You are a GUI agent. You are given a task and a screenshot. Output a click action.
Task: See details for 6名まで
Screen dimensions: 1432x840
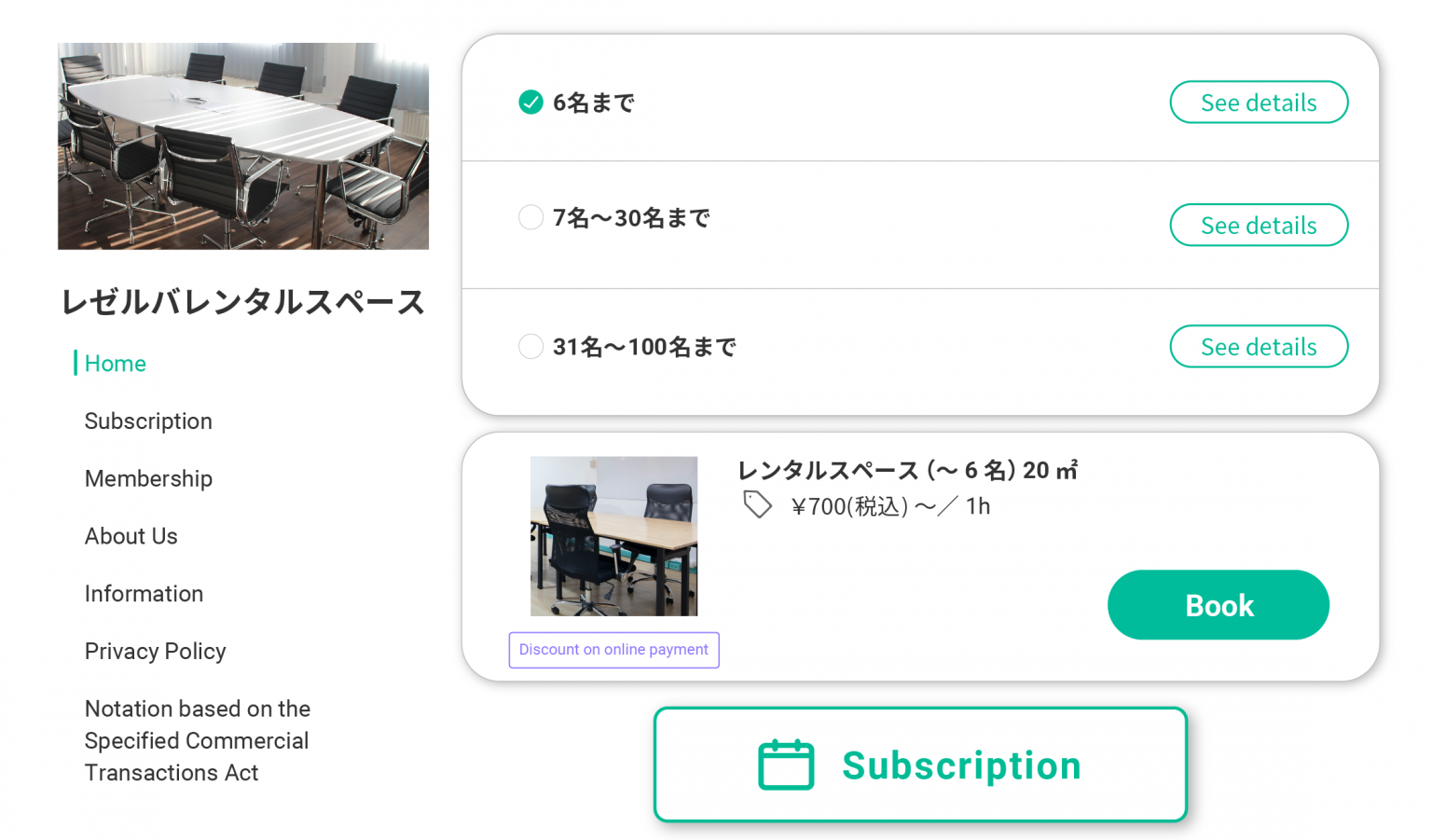(1258, 103)
